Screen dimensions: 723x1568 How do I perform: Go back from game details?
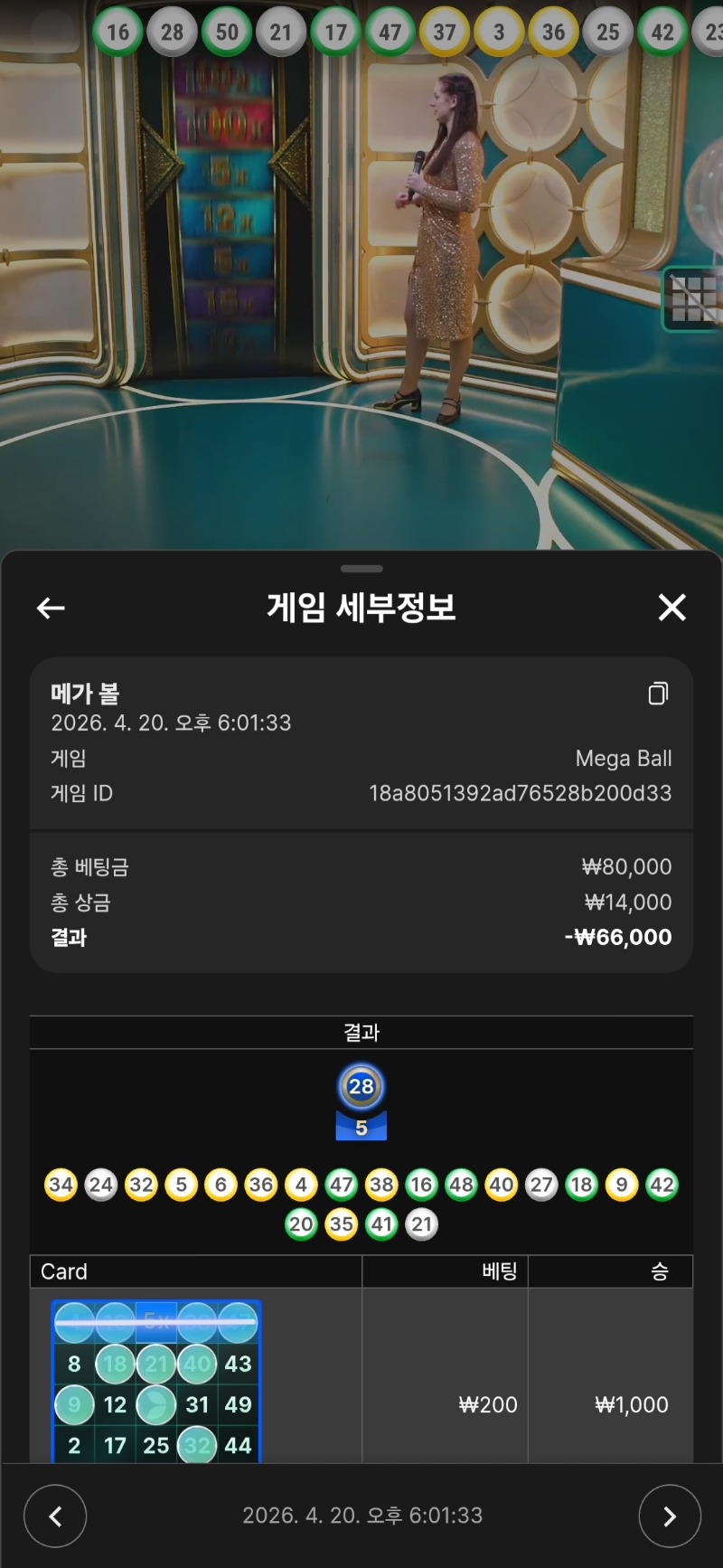pos(51,608)
